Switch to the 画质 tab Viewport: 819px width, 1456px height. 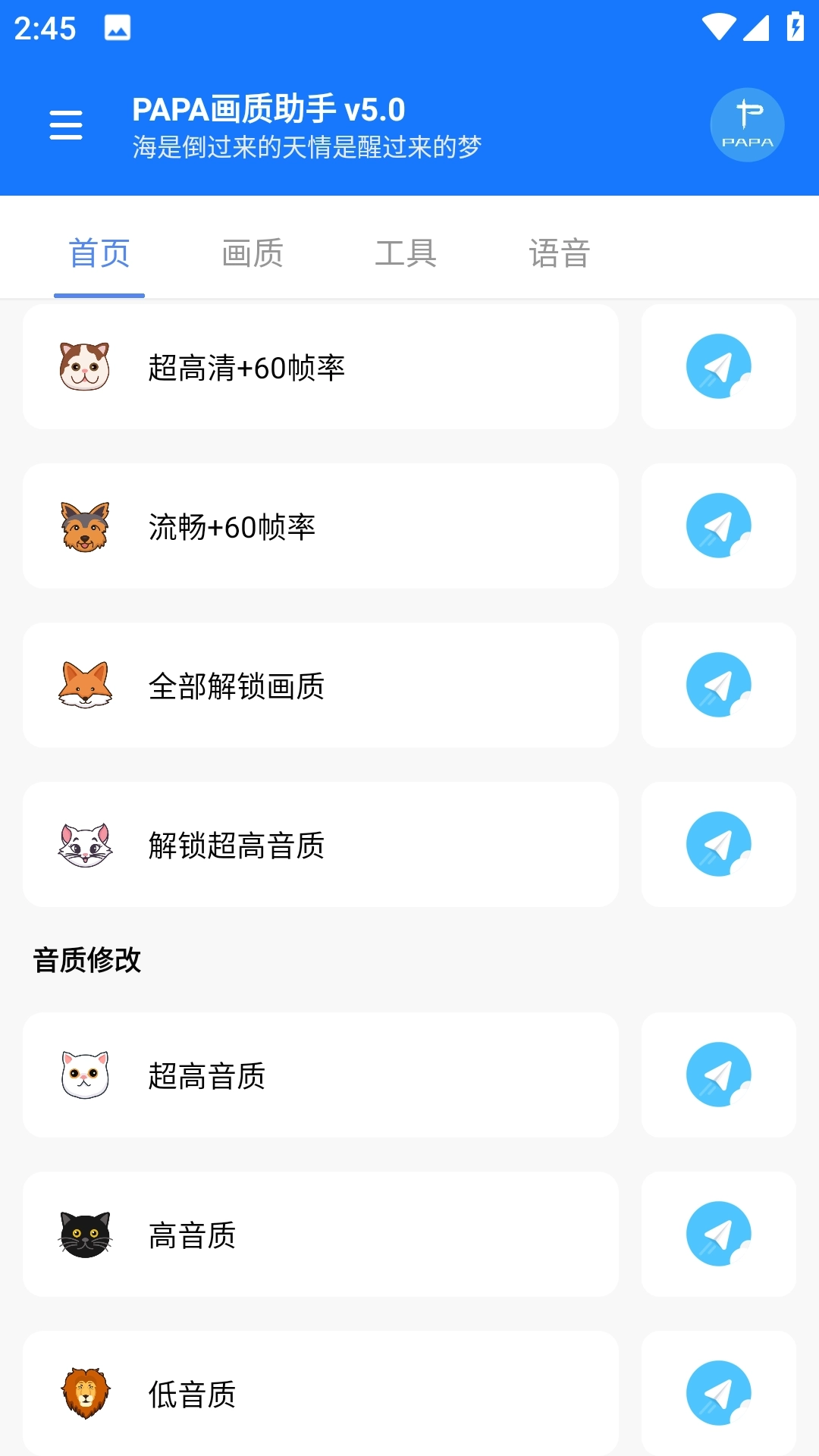pyautogui.click(x=252, y=253)
